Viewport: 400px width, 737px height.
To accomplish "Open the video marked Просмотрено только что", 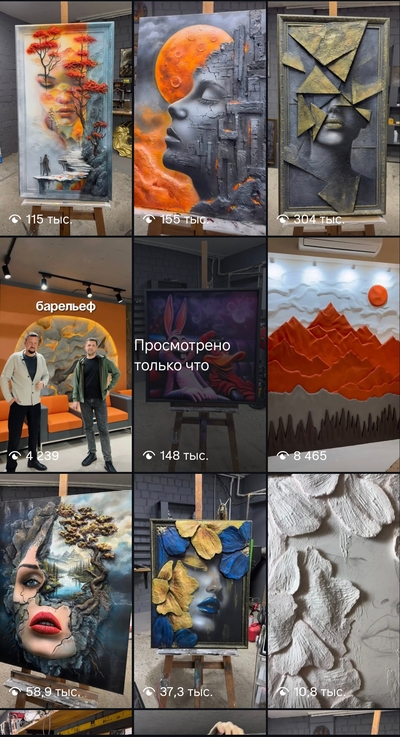I will [200, 355].
